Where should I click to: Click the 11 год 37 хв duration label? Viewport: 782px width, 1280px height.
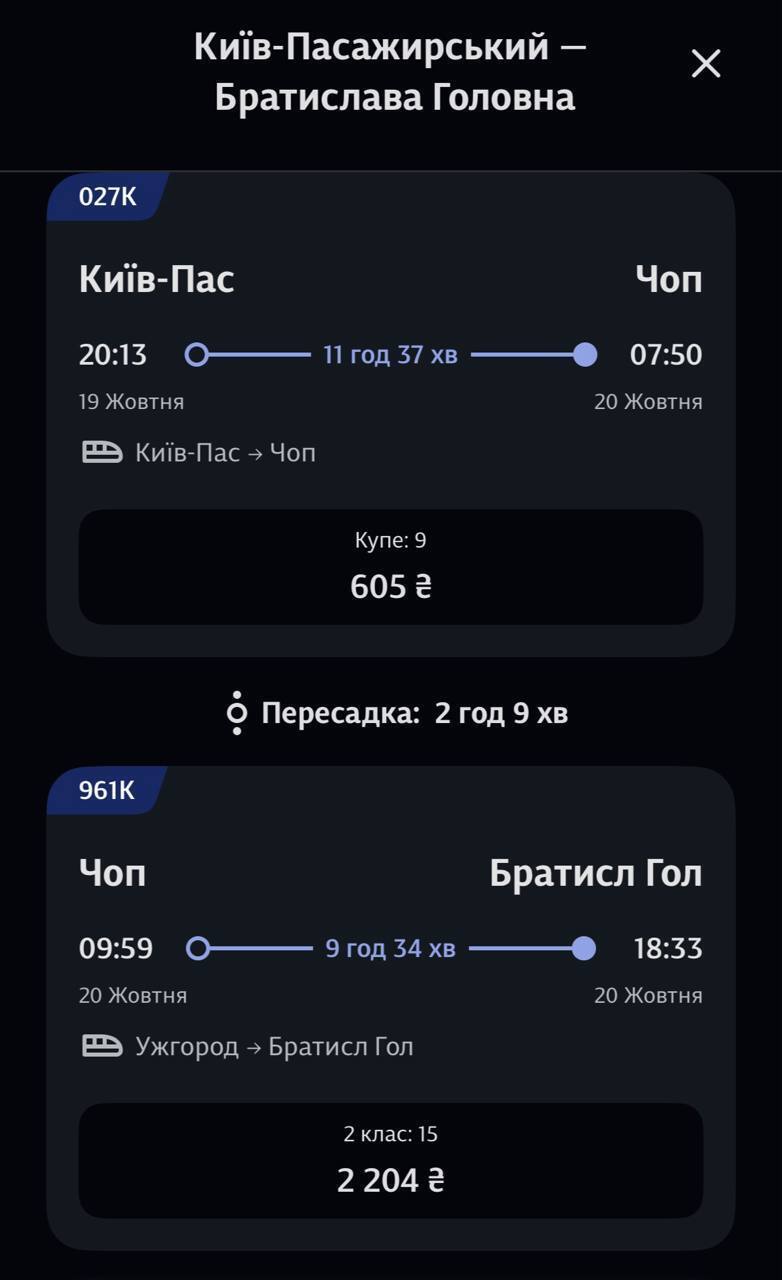pyautogui.click(x=391, y=355)
